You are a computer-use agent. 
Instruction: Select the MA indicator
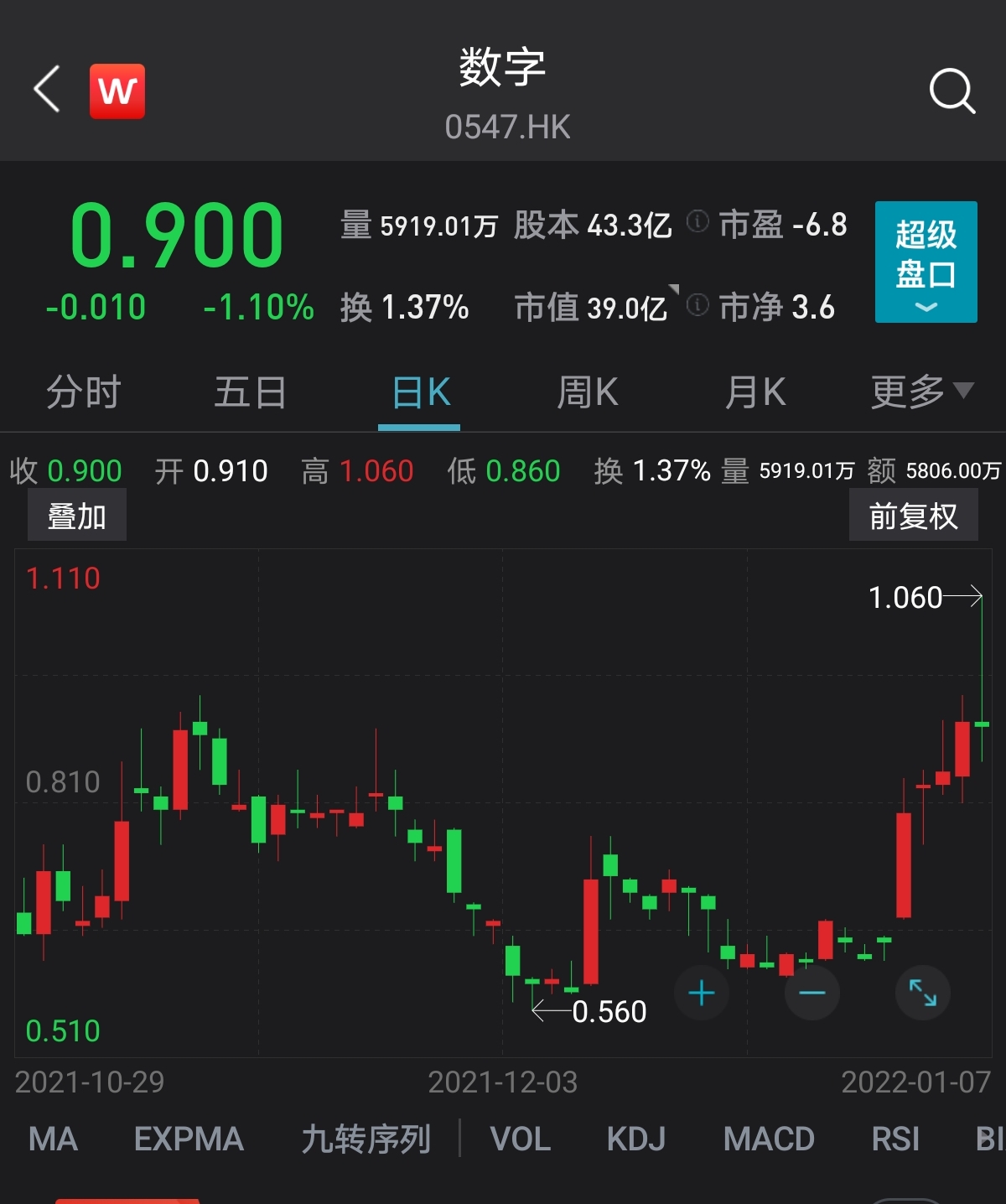coord(53,1139)
